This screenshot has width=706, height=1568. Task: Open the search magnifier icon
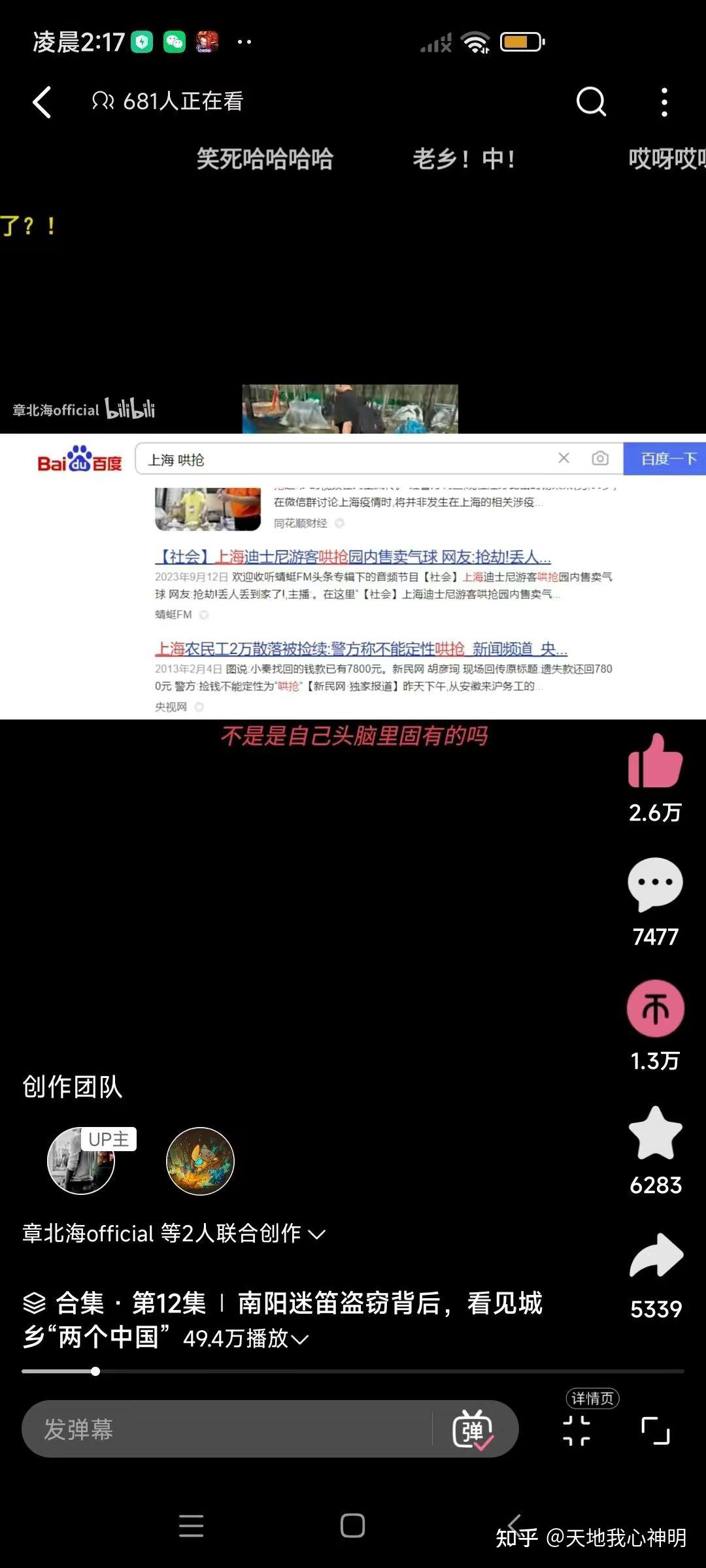[591, 102]
